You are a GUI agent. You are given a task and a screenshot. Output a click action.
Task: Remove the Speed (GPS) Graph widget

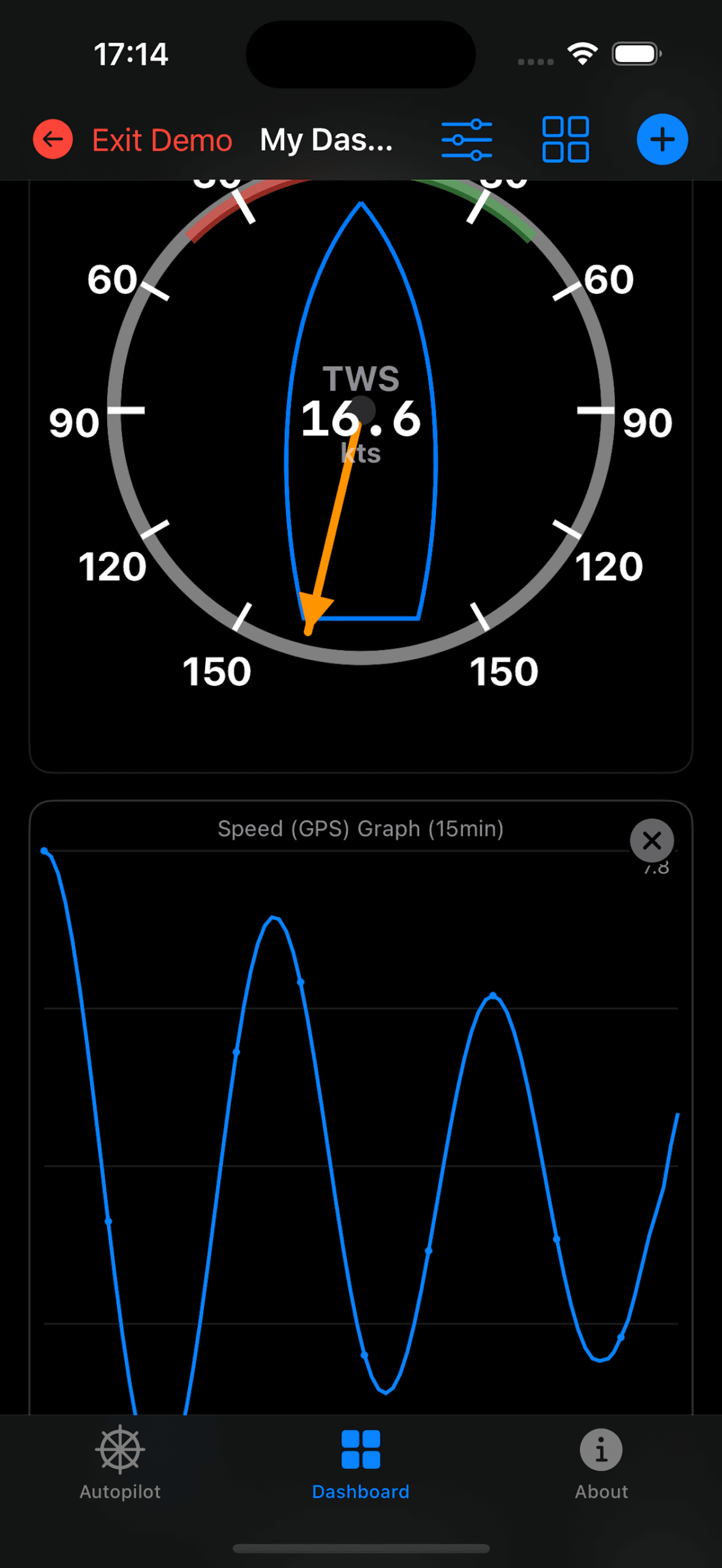coord(652,840)
